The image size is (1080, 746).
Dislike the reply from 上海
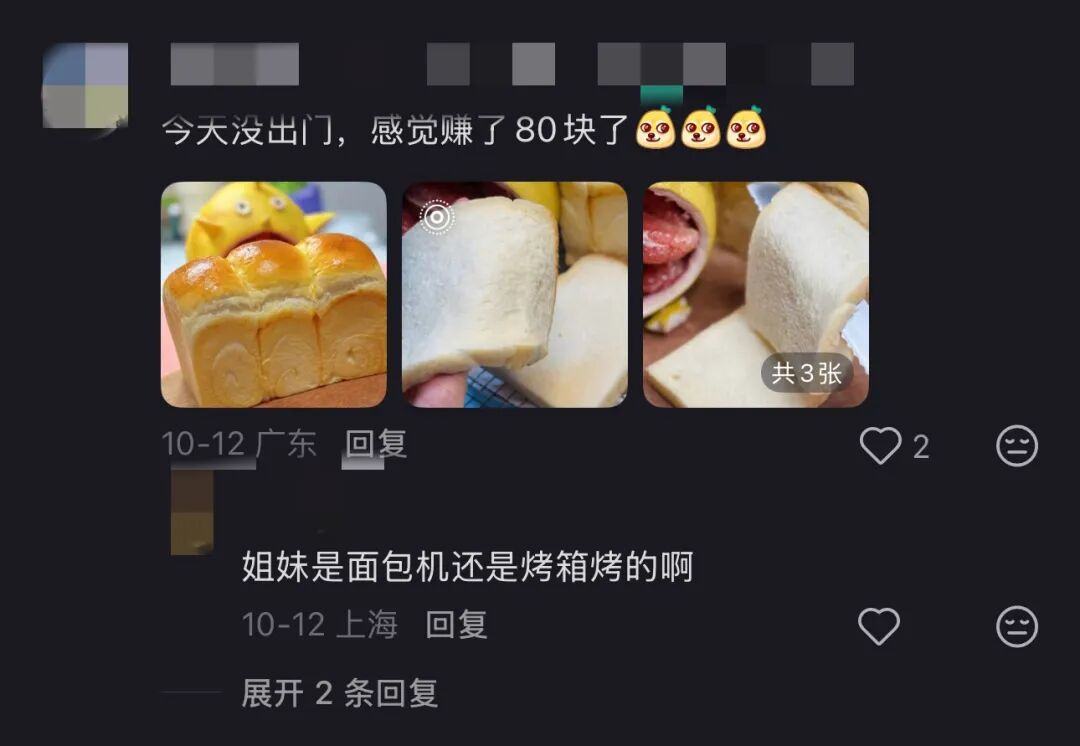tap(1017, 627)
